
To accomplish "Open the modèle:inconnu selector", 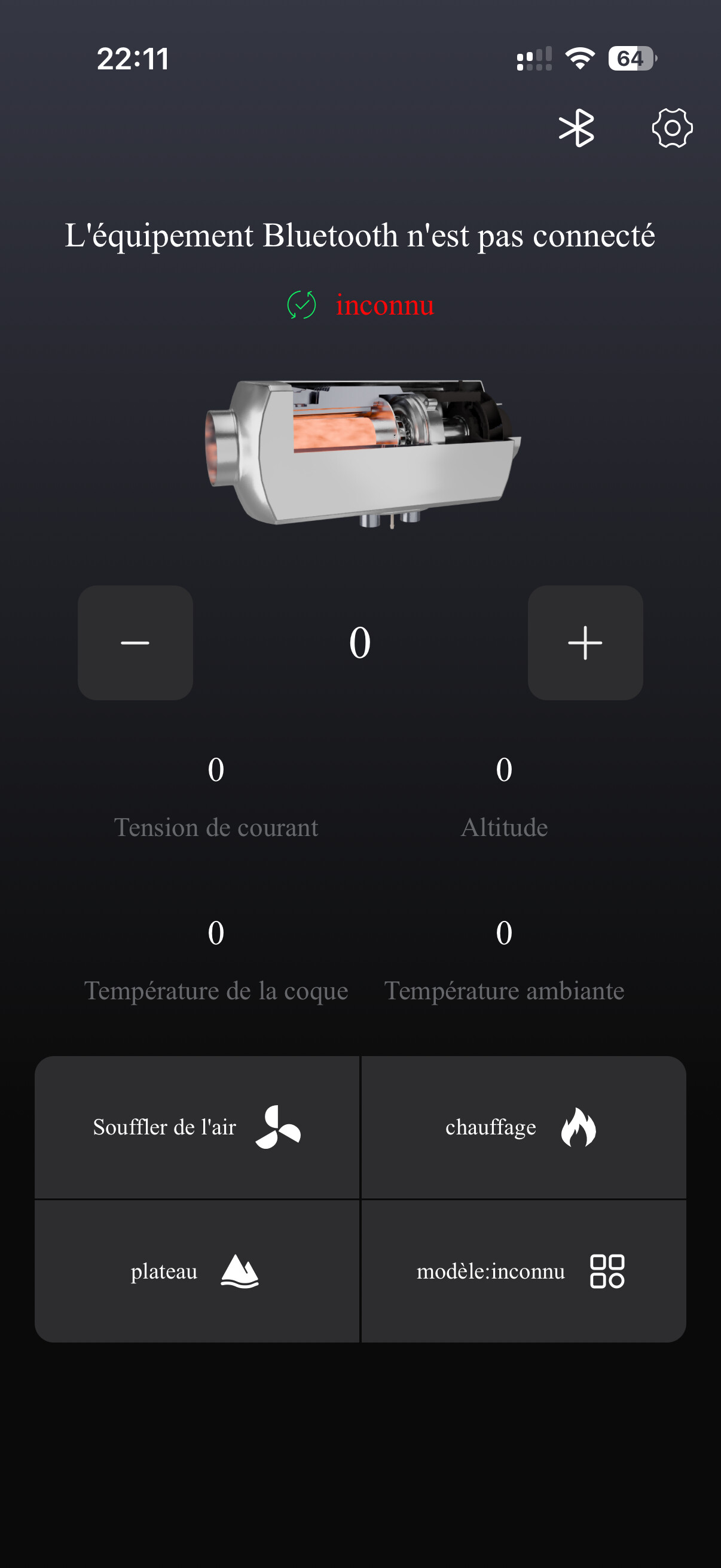I will (x=523, y=1271).
